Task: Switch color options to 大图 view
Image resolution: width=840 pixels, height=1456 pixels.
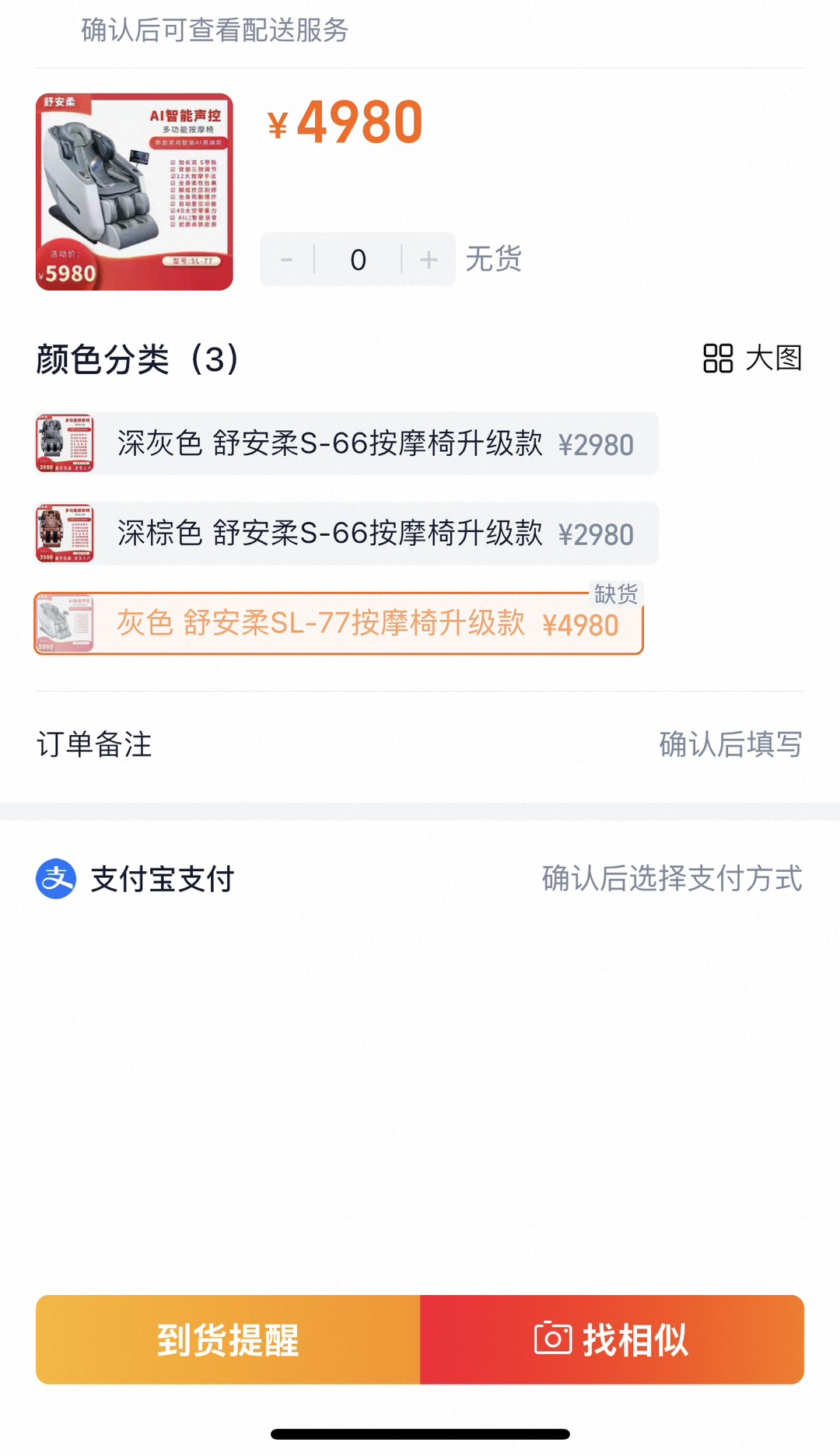Action: tap(751, 359)
